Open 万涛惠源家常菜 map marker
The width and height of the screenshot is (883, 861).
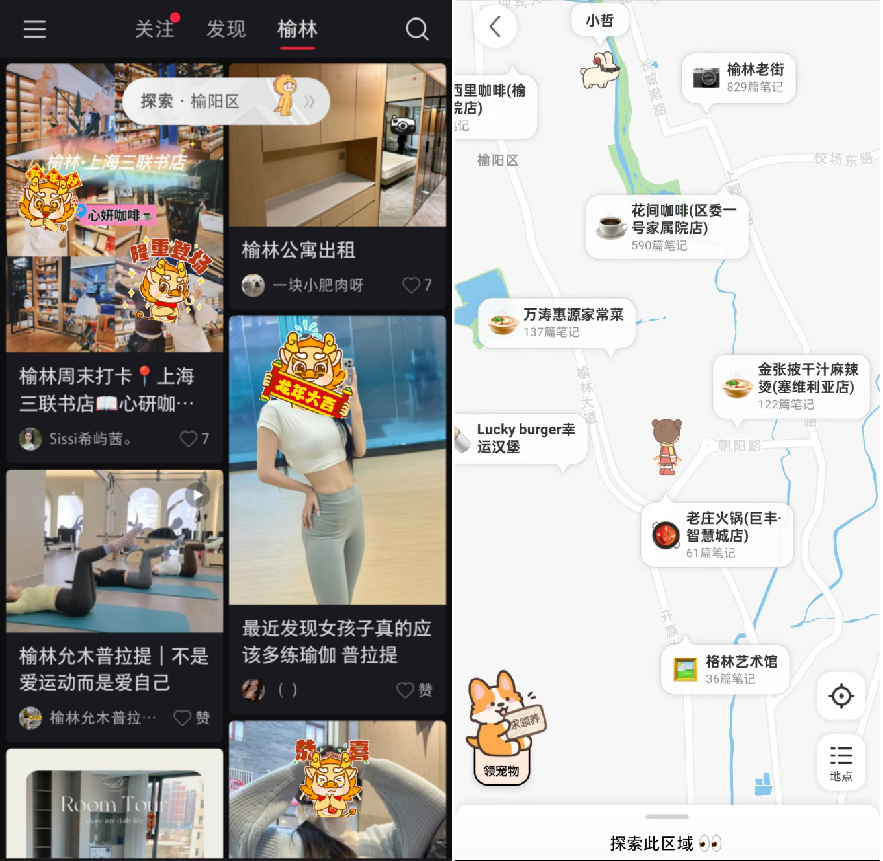(x=556, y=321)
